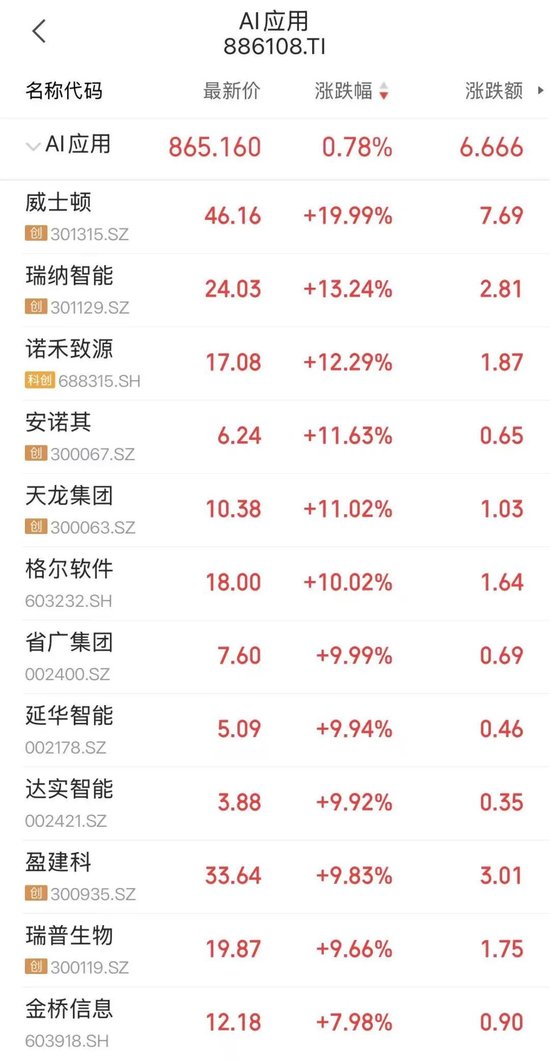View 省广集团 stock details
Screen dimensions: 550x1060
(275, 656)
